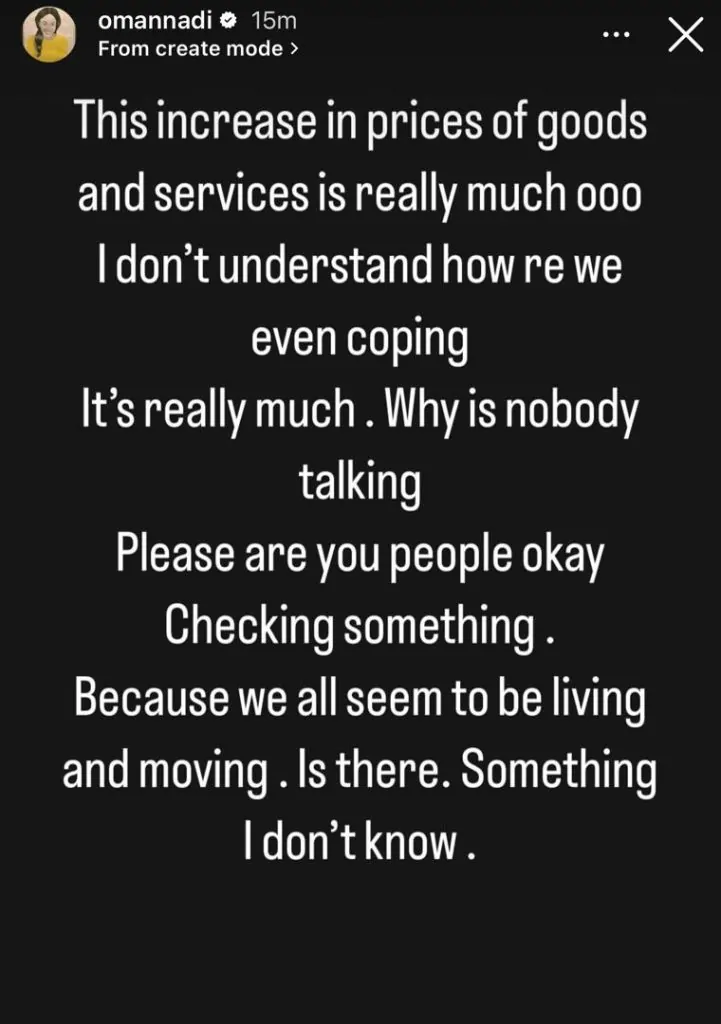Close the story viewer

pyautogui.click(x=685, y=35)
